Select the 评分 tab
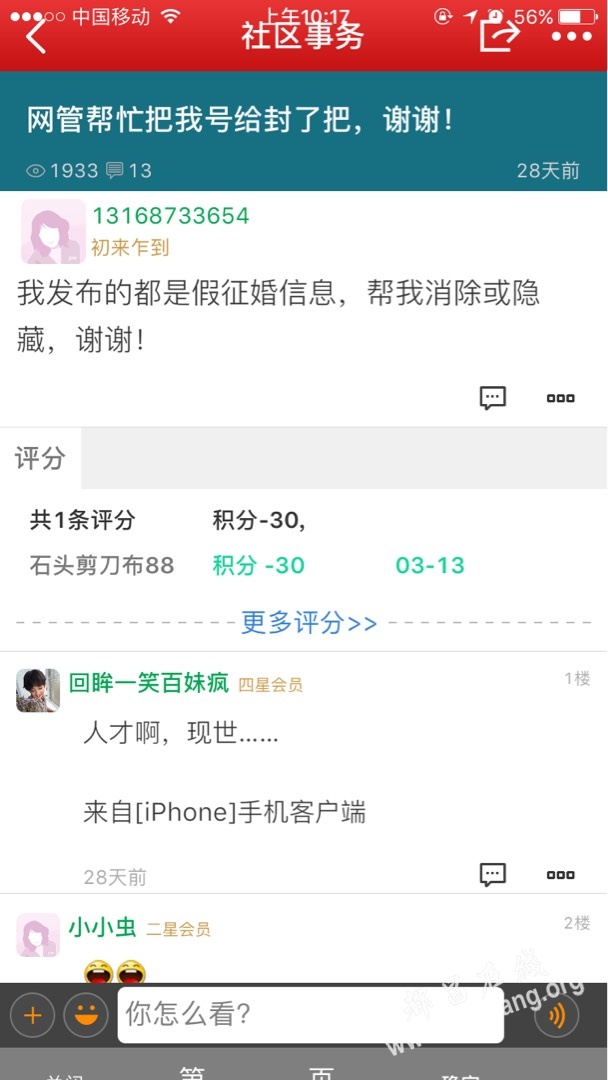 click(40, 458)
